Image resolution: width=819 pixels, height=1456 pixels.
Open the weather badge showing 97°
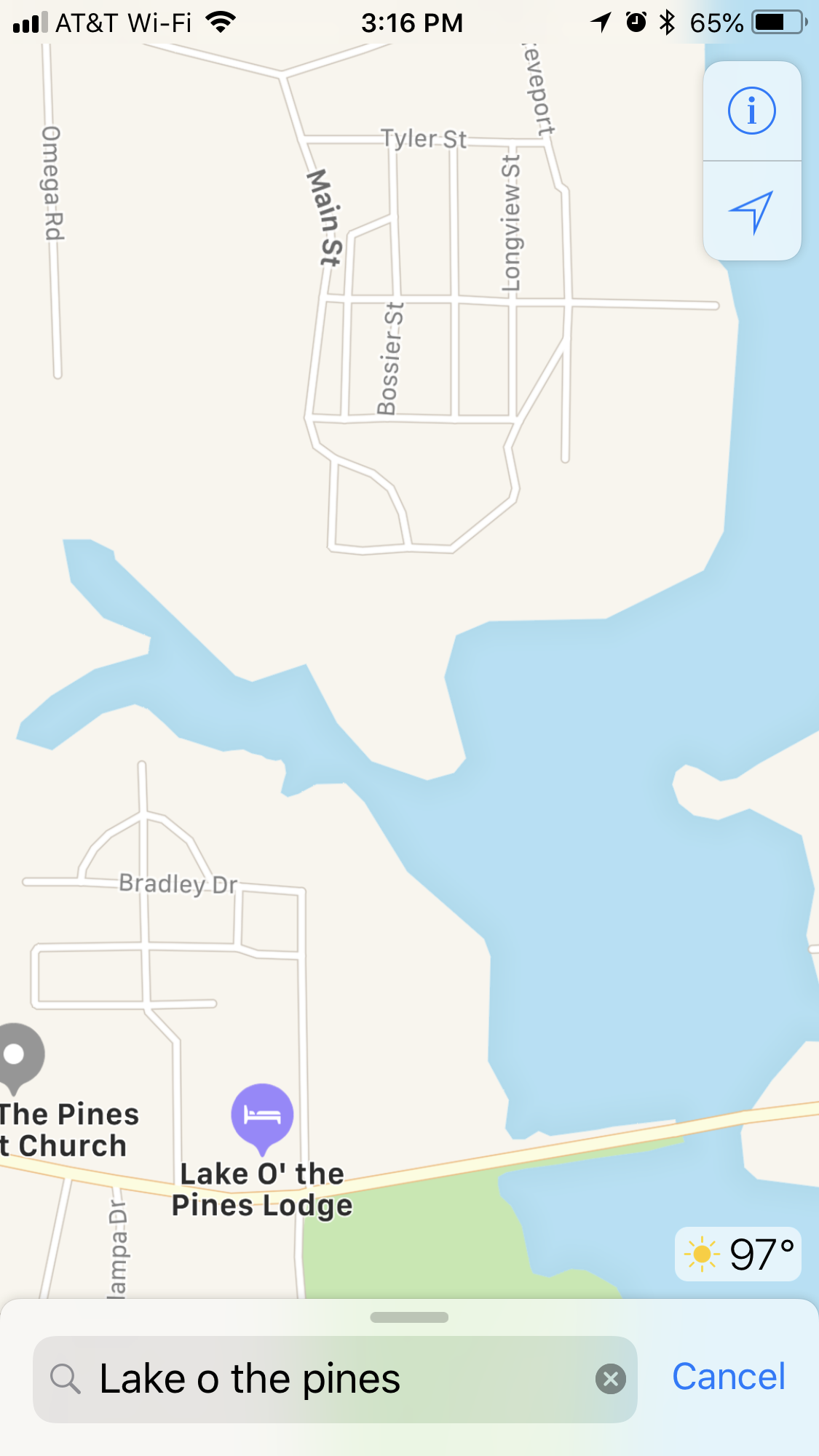click(737, 1254)
